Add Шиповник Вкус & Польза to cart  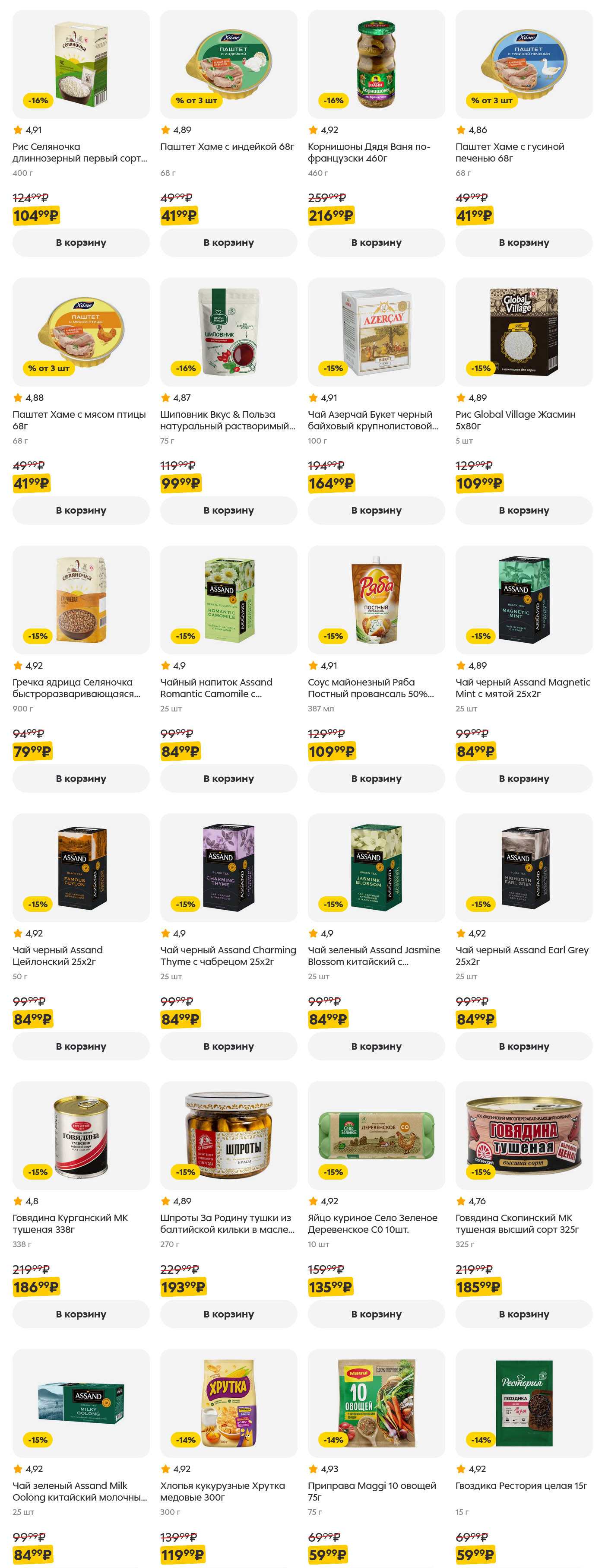point(228,510)
